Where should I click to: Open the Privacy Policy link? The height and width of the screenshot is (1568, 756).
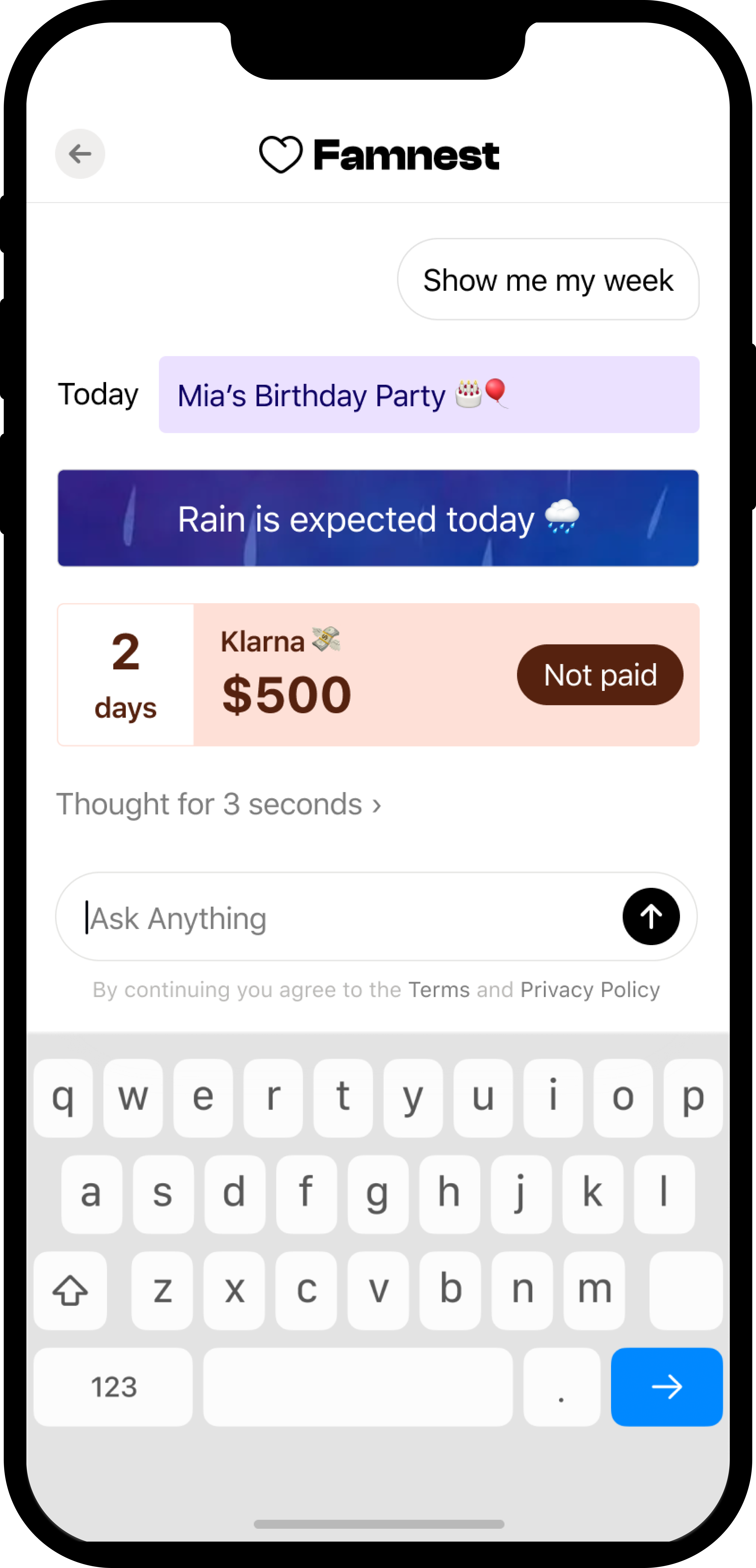point(590,990)
